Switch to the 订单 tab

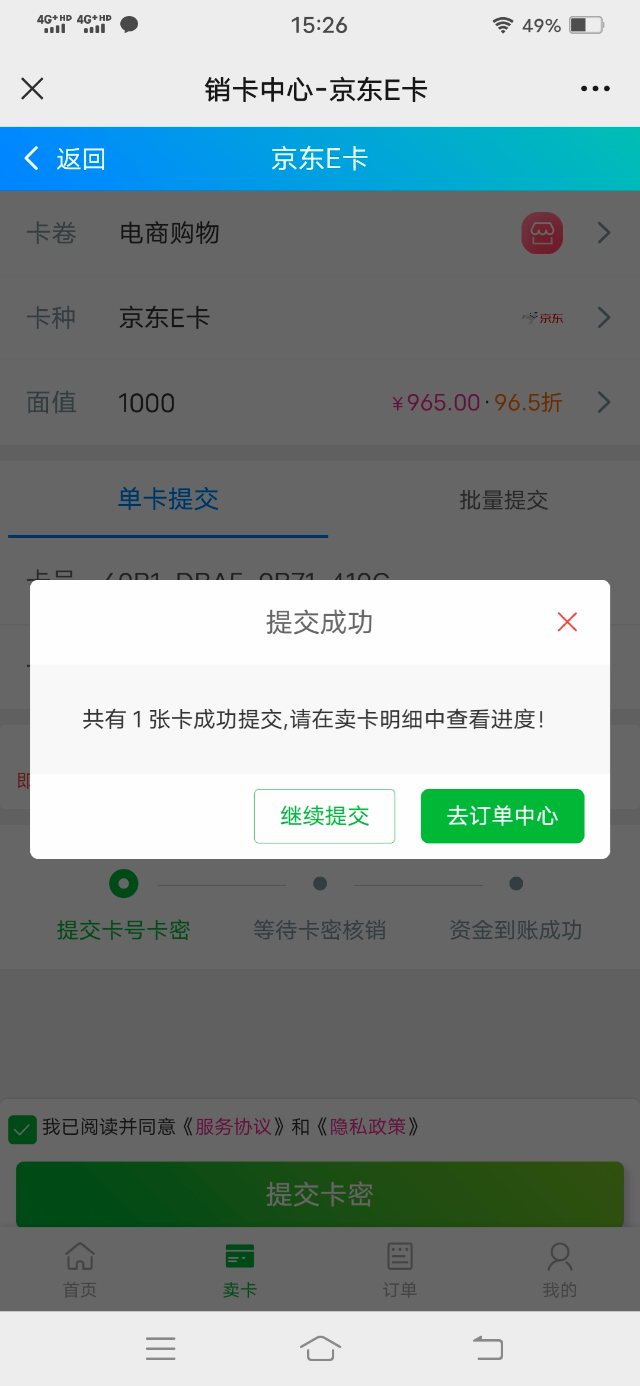pos(400,1270)
